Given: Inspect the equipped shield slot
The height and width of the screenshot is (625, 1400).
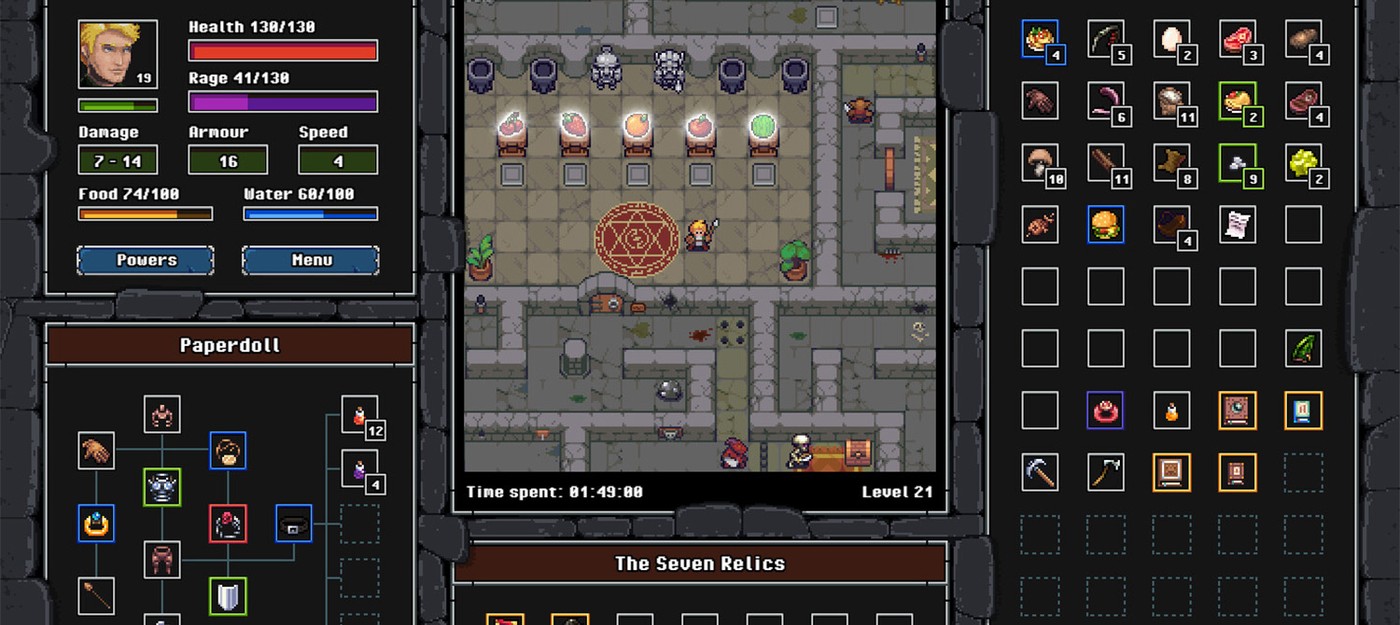Looking at the screenshot, I should click(227, 596).
